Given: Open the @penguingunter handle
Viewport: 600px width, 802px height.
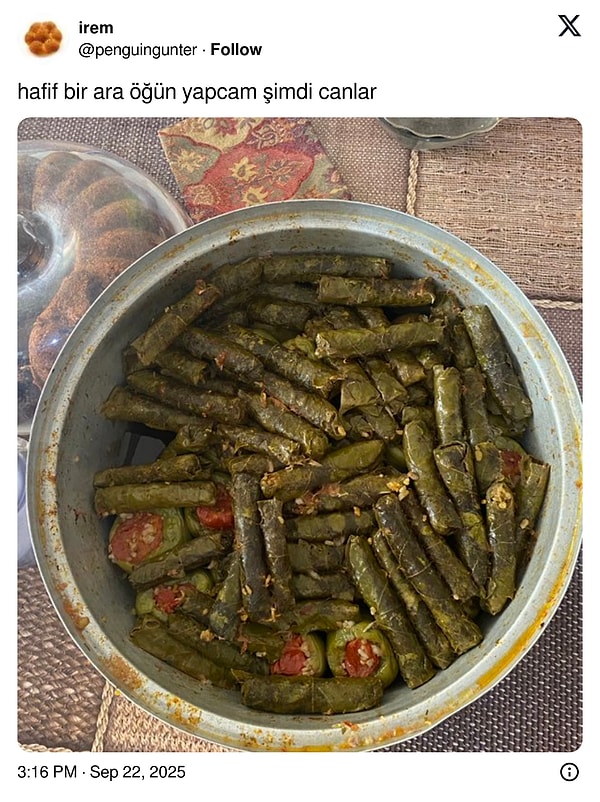Looking at the screenshot, I should point(137,49).
